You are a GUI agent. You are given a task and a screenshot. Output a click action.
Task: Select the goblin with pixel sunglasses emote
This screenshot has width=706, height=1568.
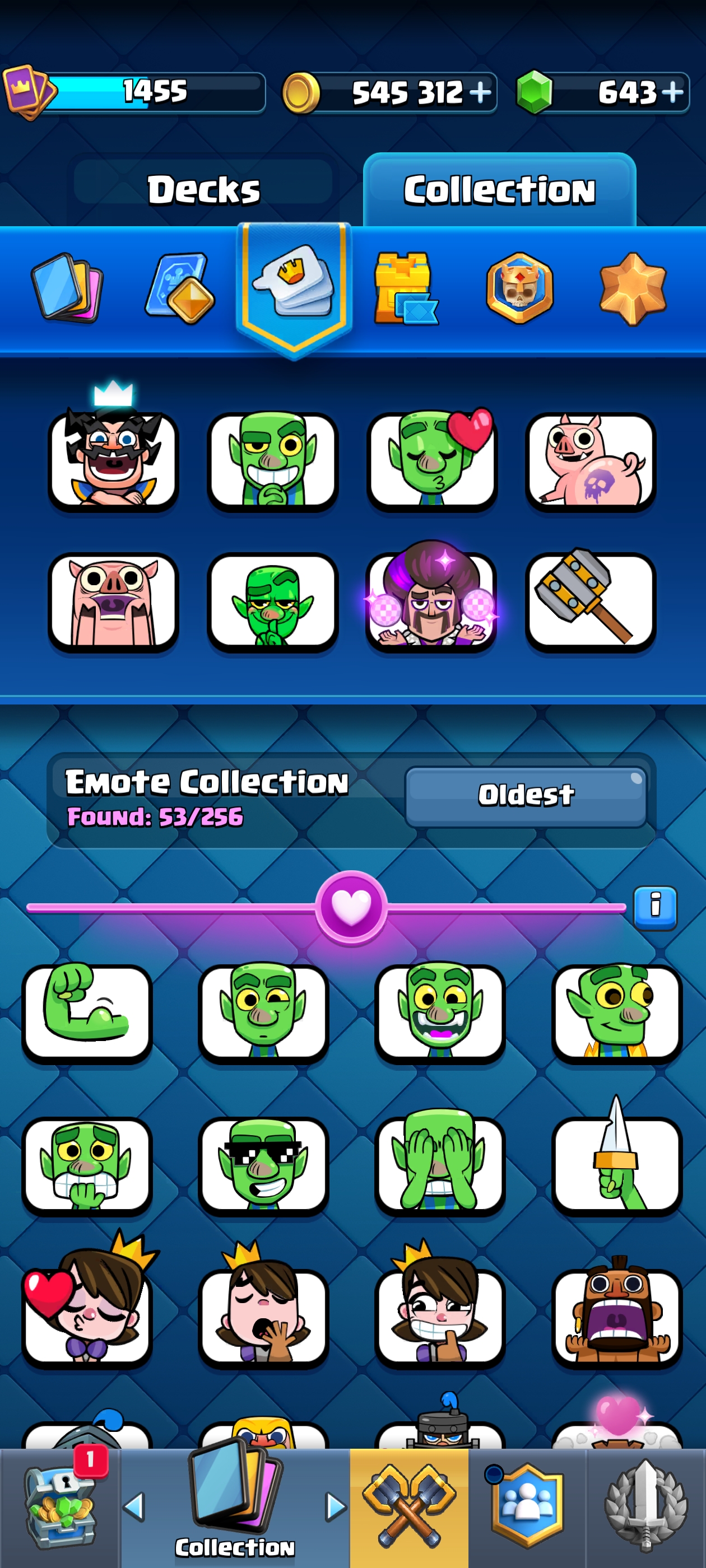pos(263,1164)
